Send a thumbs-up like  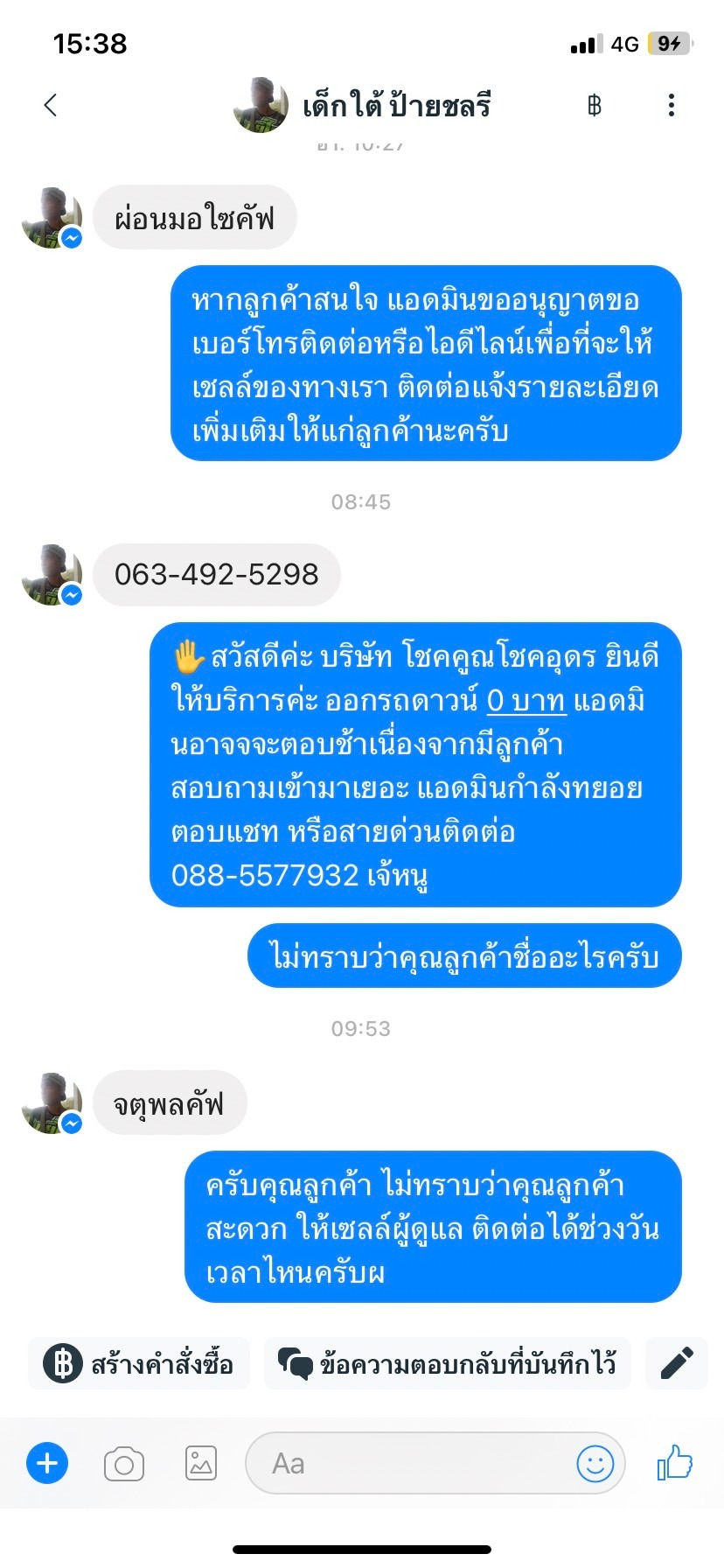tap(675, 1462)
